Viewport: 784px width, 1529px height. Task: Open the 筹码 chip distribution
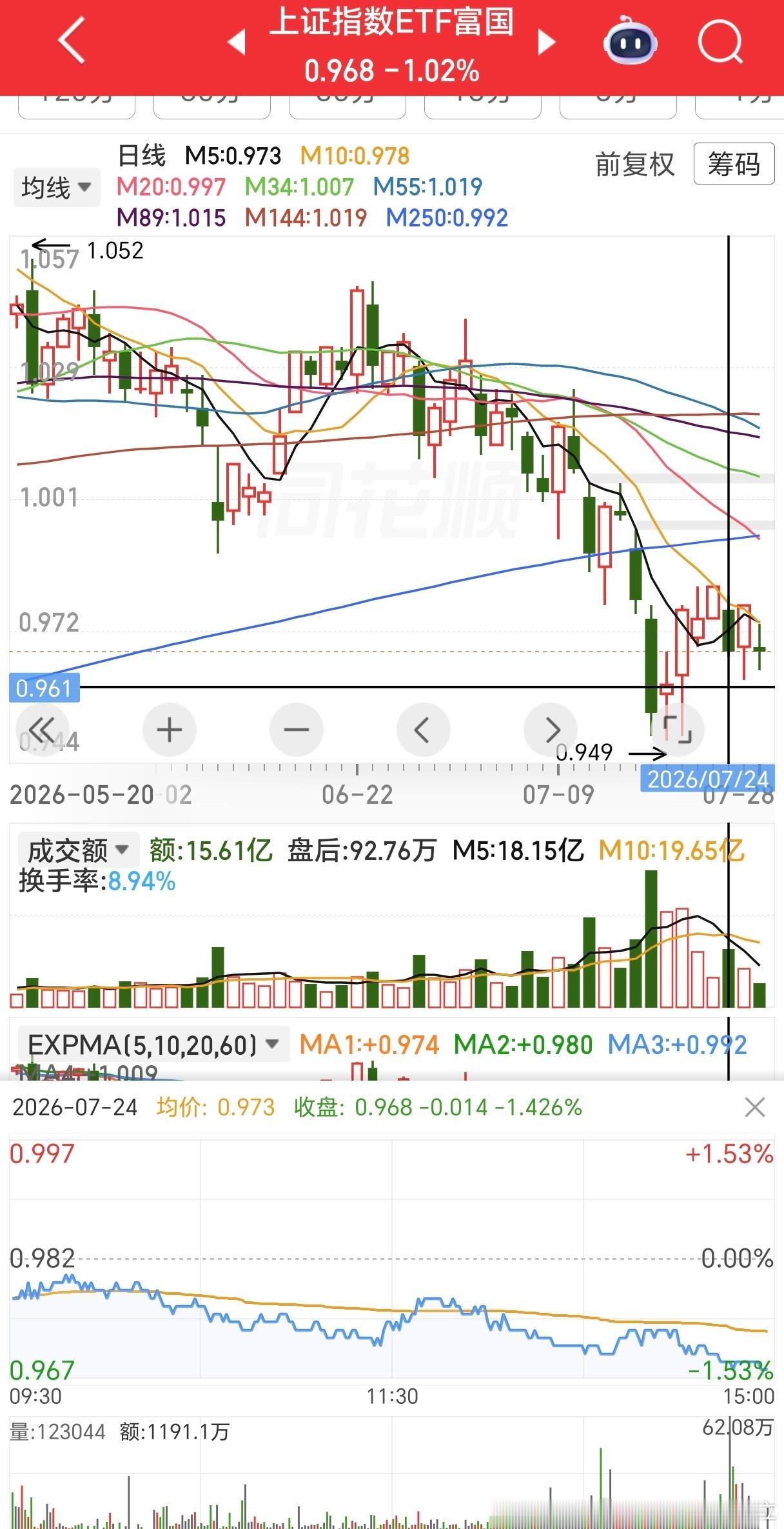pos(734,164)
